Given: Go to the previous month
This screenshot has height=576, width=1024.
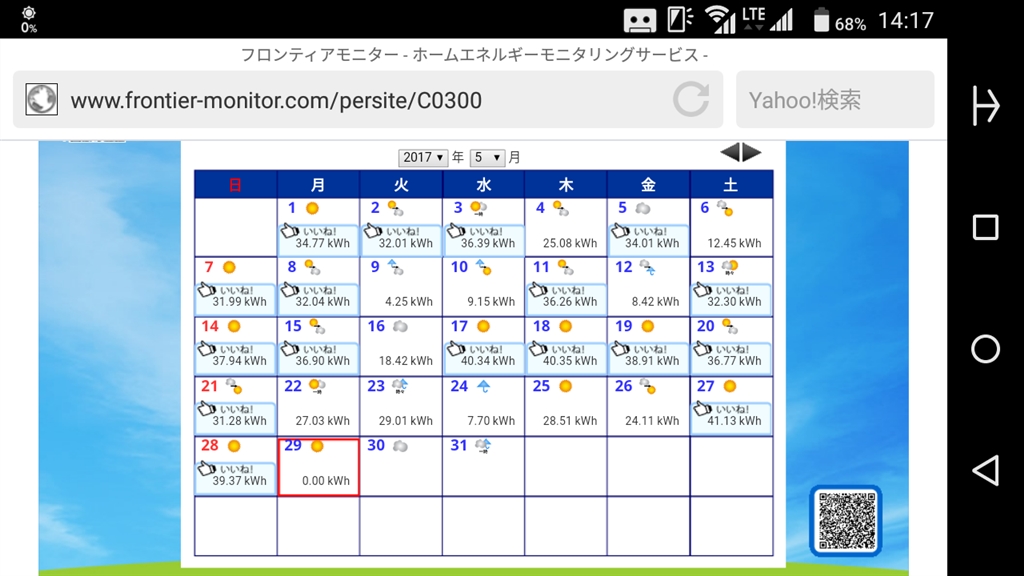Looking at the screenshot, I should tap(730, 152).
